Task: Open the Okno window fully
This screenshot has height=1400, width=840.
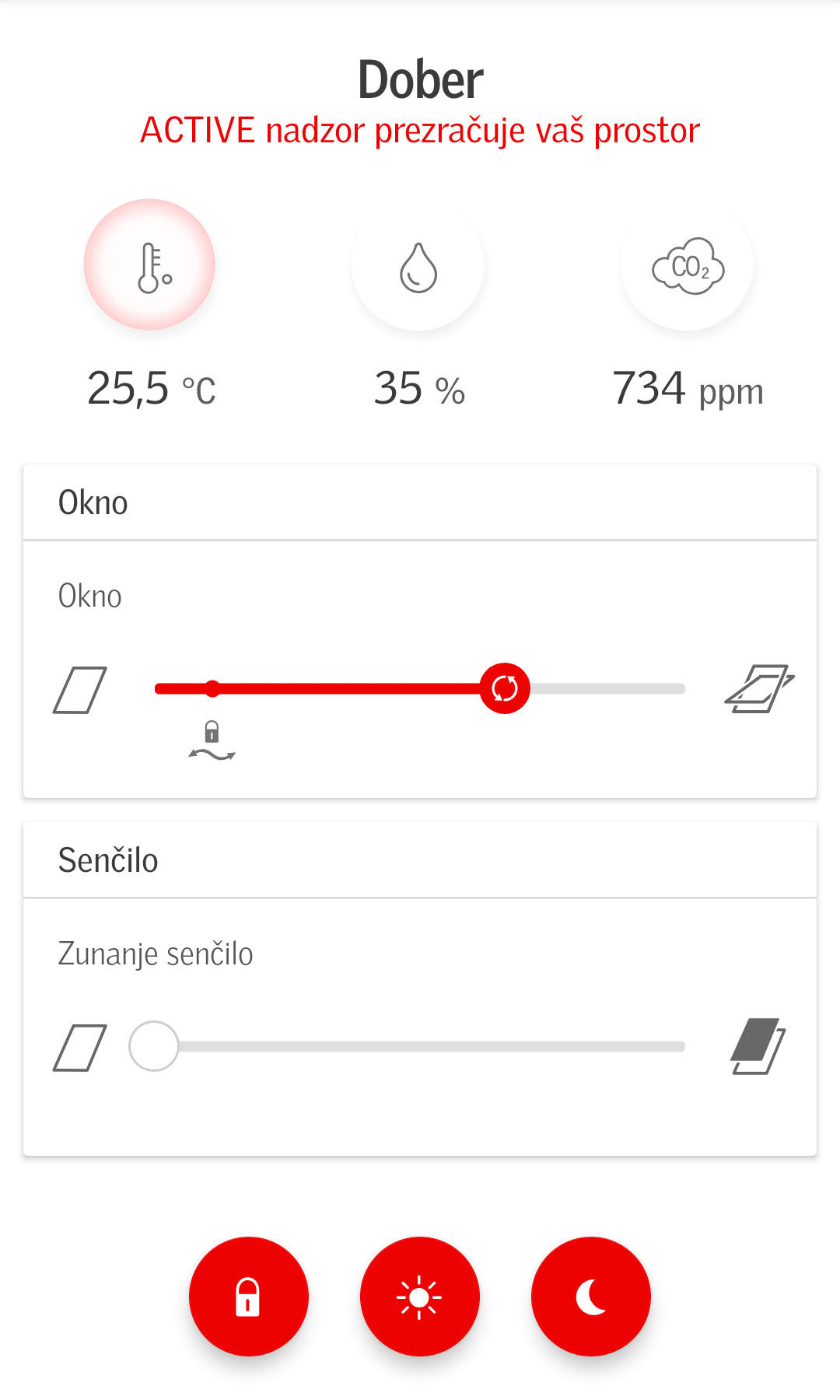Action: (x=759, y=688)
